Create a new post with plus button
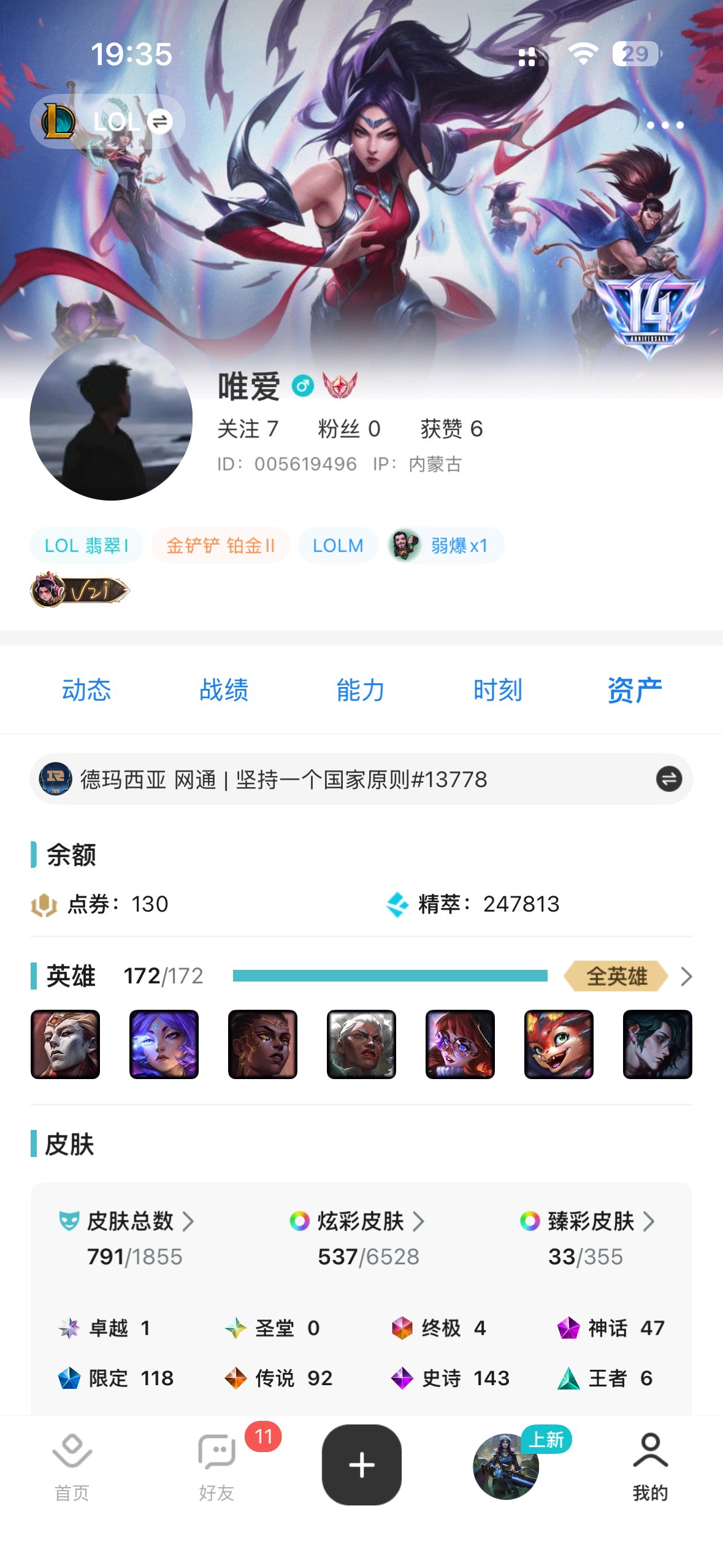Viewport: 723px width, 1568px height. tap(362, 1465)
